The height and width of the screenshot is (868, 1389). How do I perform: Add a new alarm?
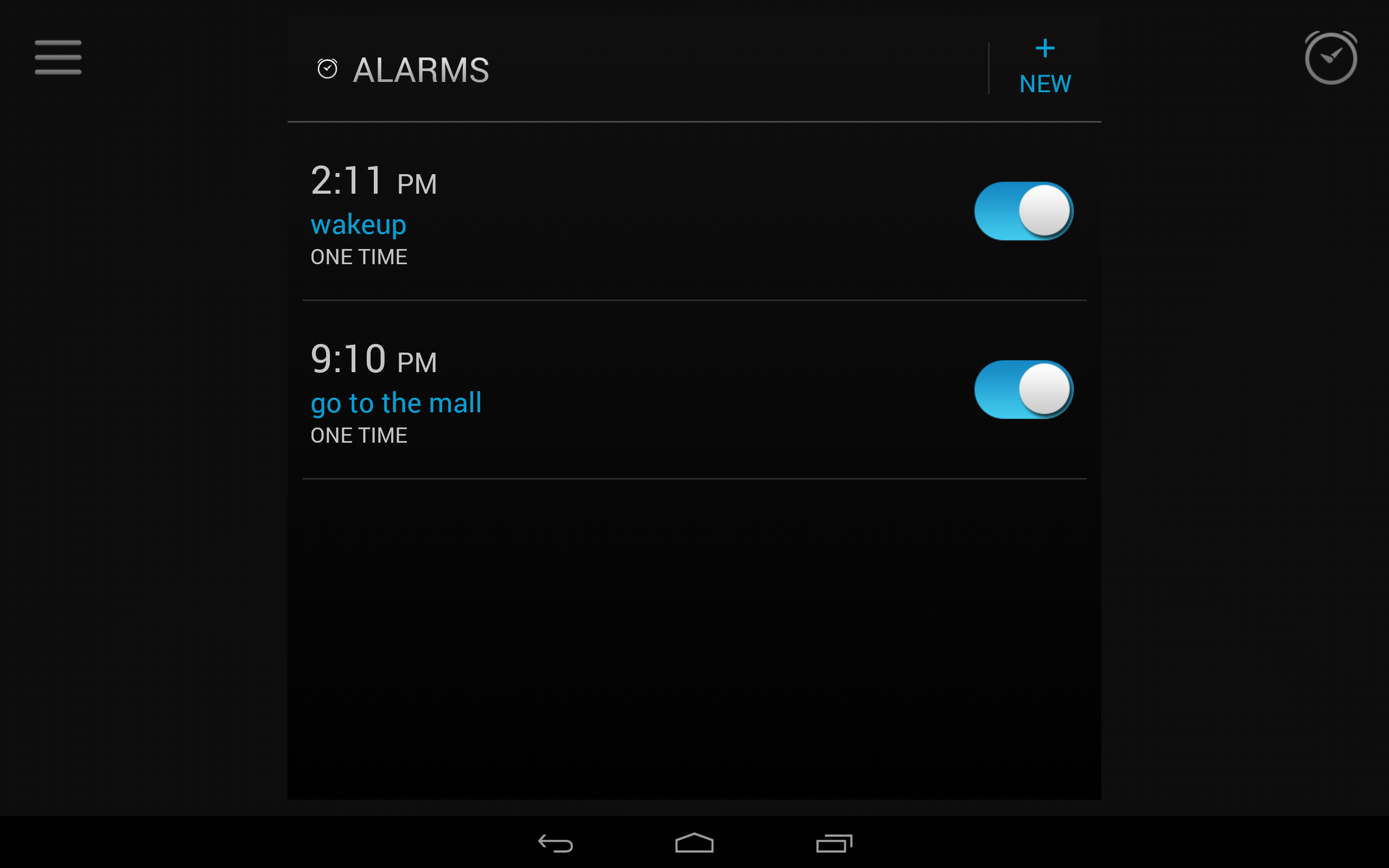point(1044,68)
